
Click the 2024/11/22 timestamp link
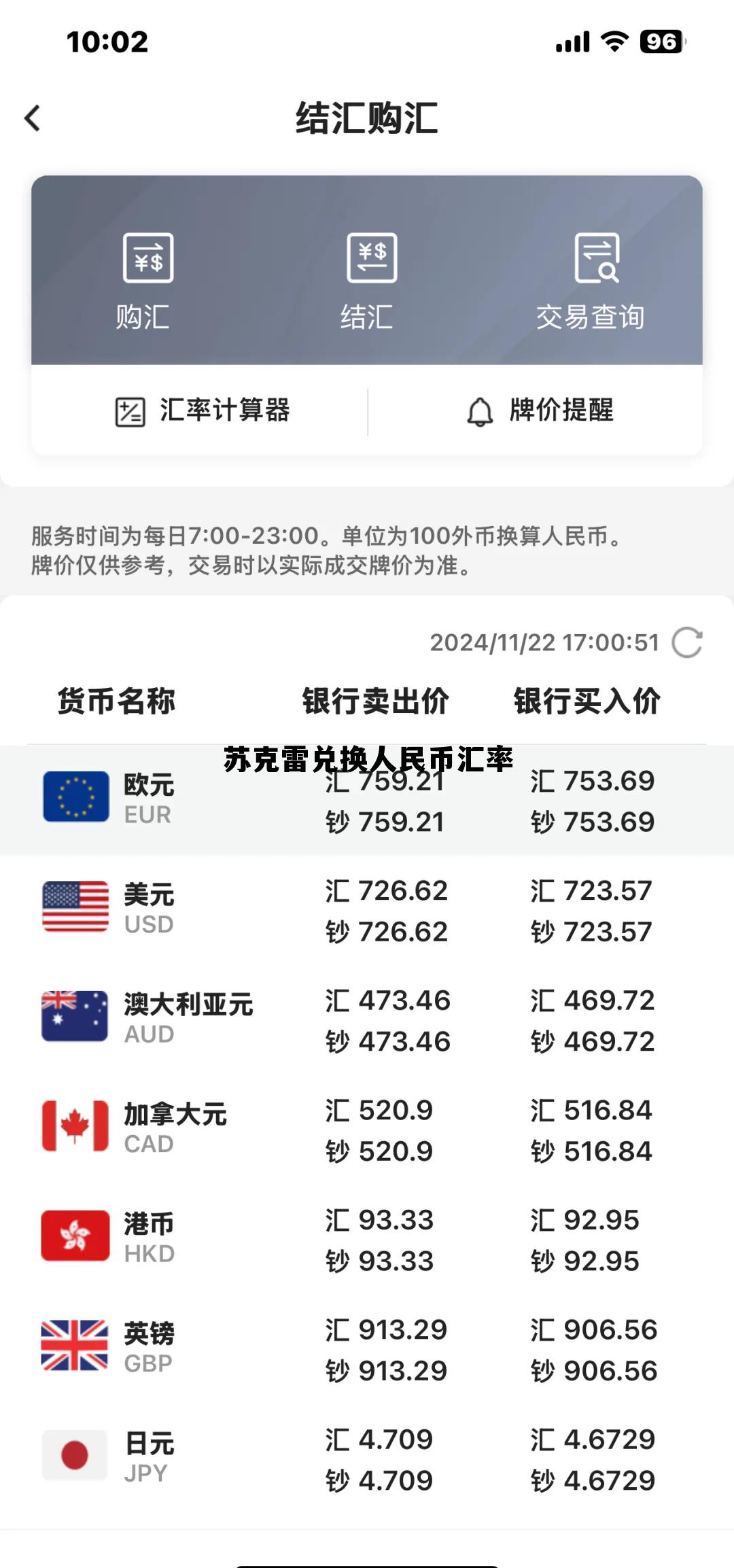tap(544, 642)
